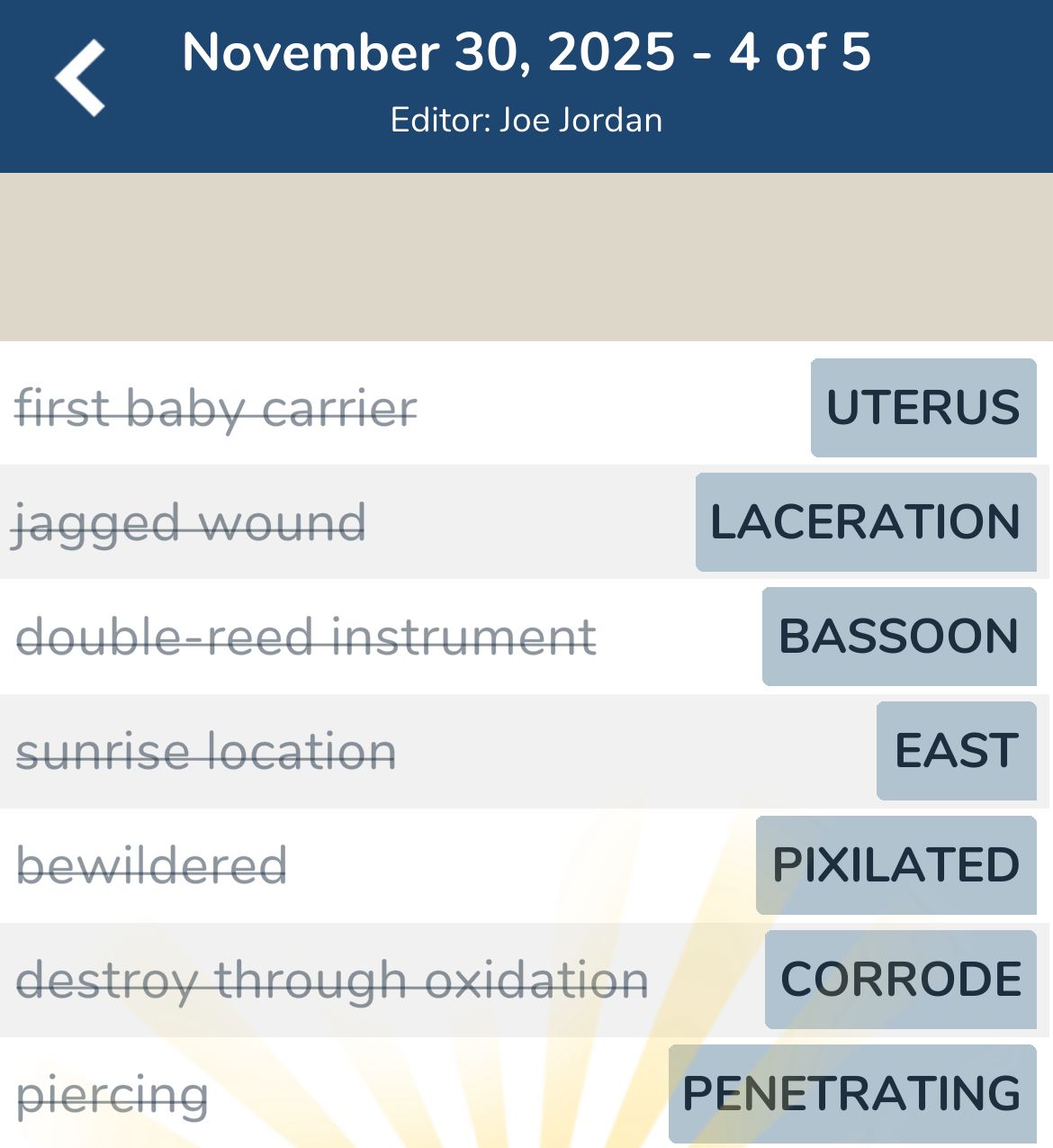Select the PIXILATED answer tile
Viewport: 1053px width, 1148px height.
(x=896, y=865)
